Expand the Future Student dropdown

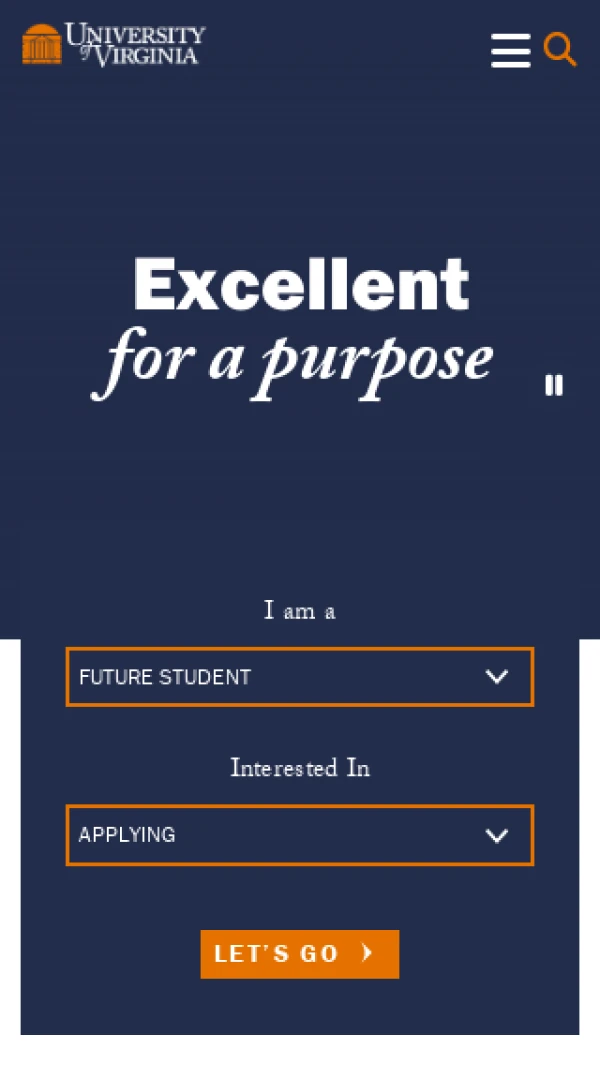point(299,677)
